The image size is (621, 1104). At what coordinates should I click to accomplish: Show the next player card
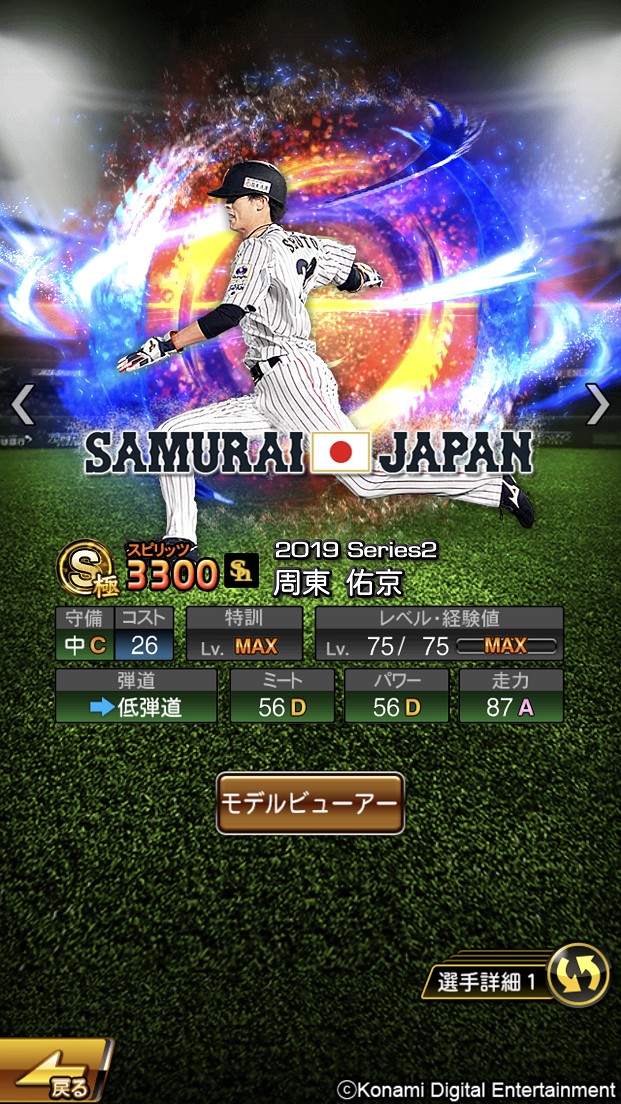[x=598, y=404]
